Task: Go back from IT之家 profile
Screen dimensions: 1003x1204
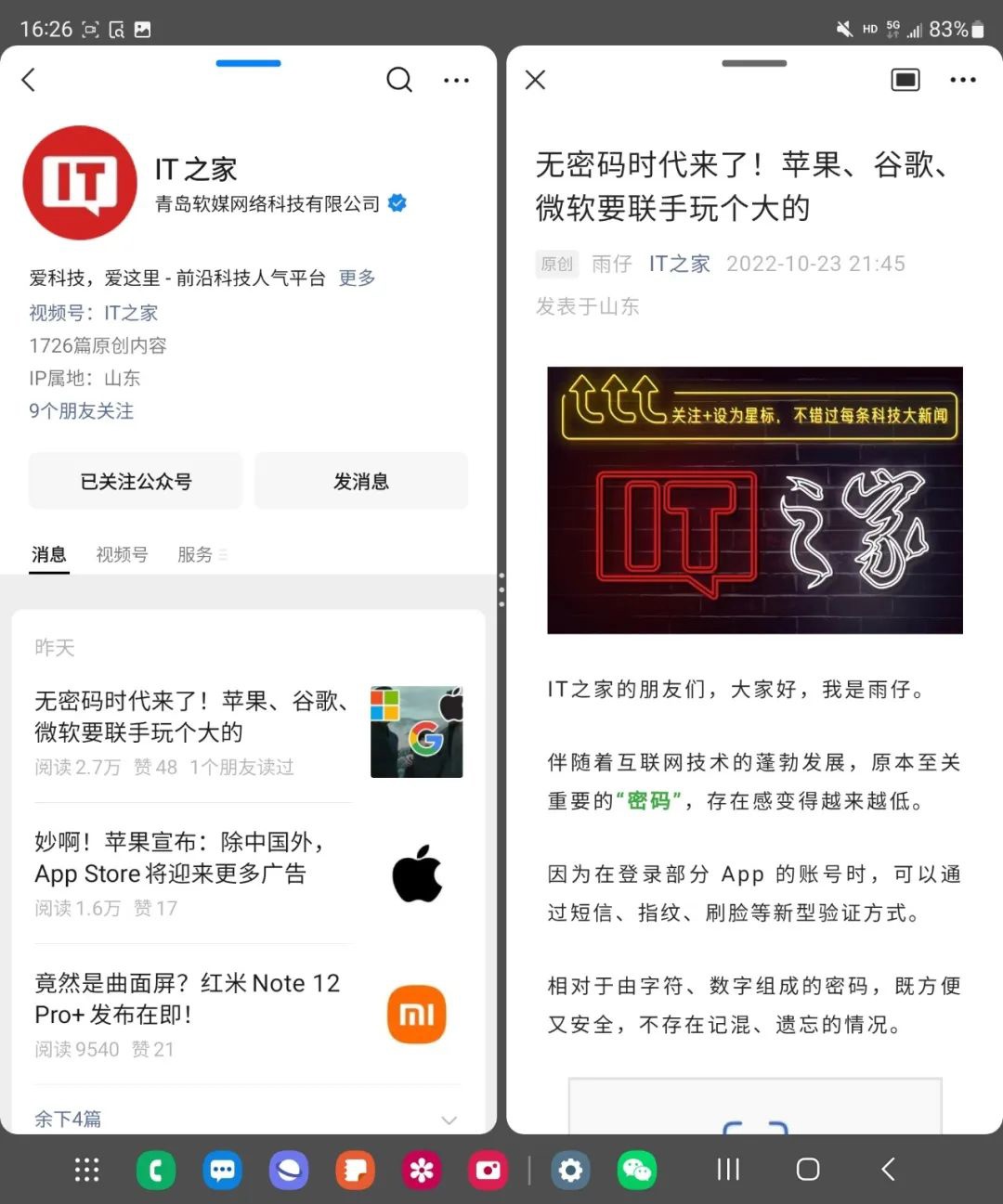Action: (x=29, y=80)
